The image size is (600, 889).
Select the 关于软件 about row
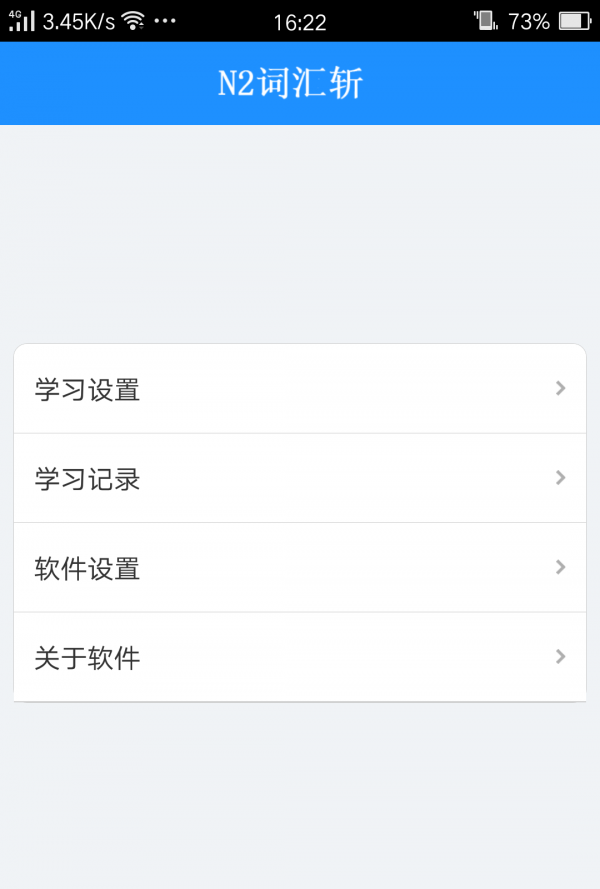[x=299, y=658]
